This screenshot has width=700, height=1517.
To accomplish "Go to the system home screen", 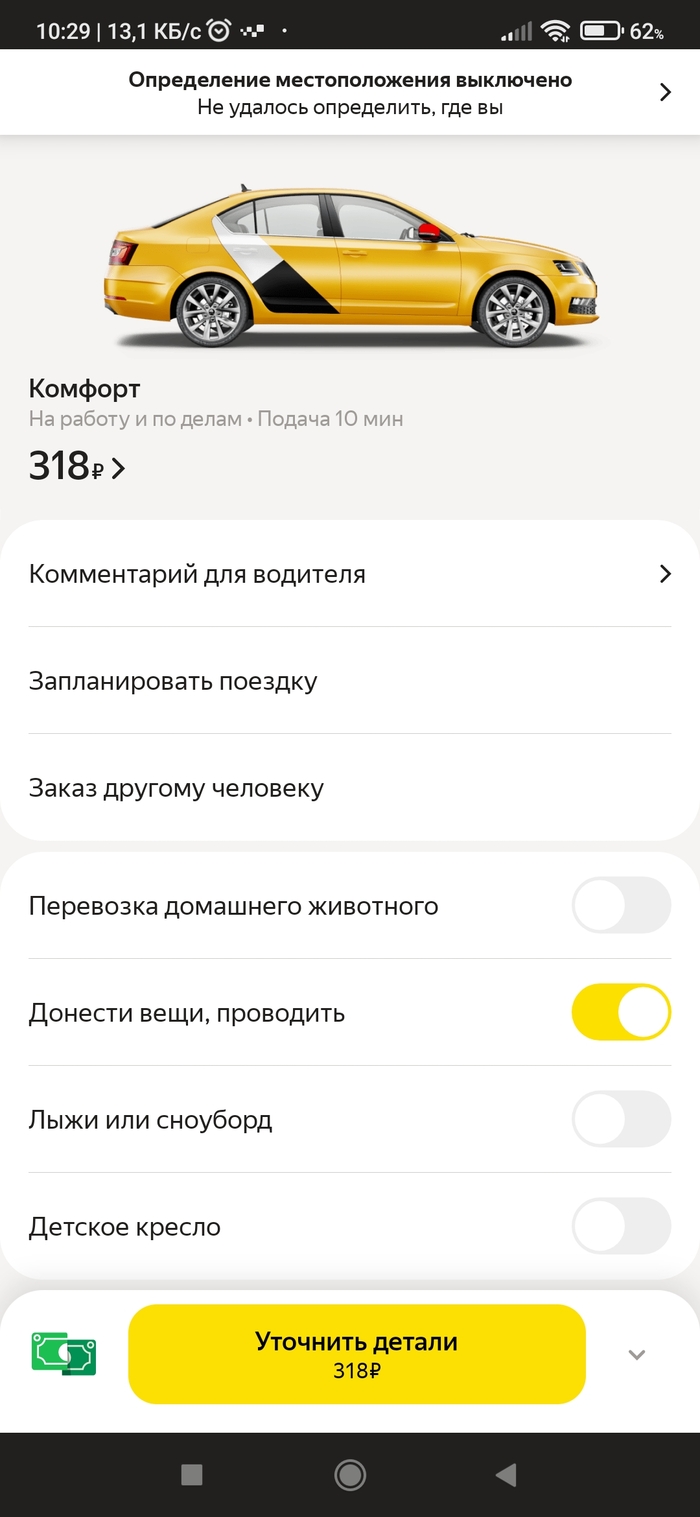I will click(350, 1474).
